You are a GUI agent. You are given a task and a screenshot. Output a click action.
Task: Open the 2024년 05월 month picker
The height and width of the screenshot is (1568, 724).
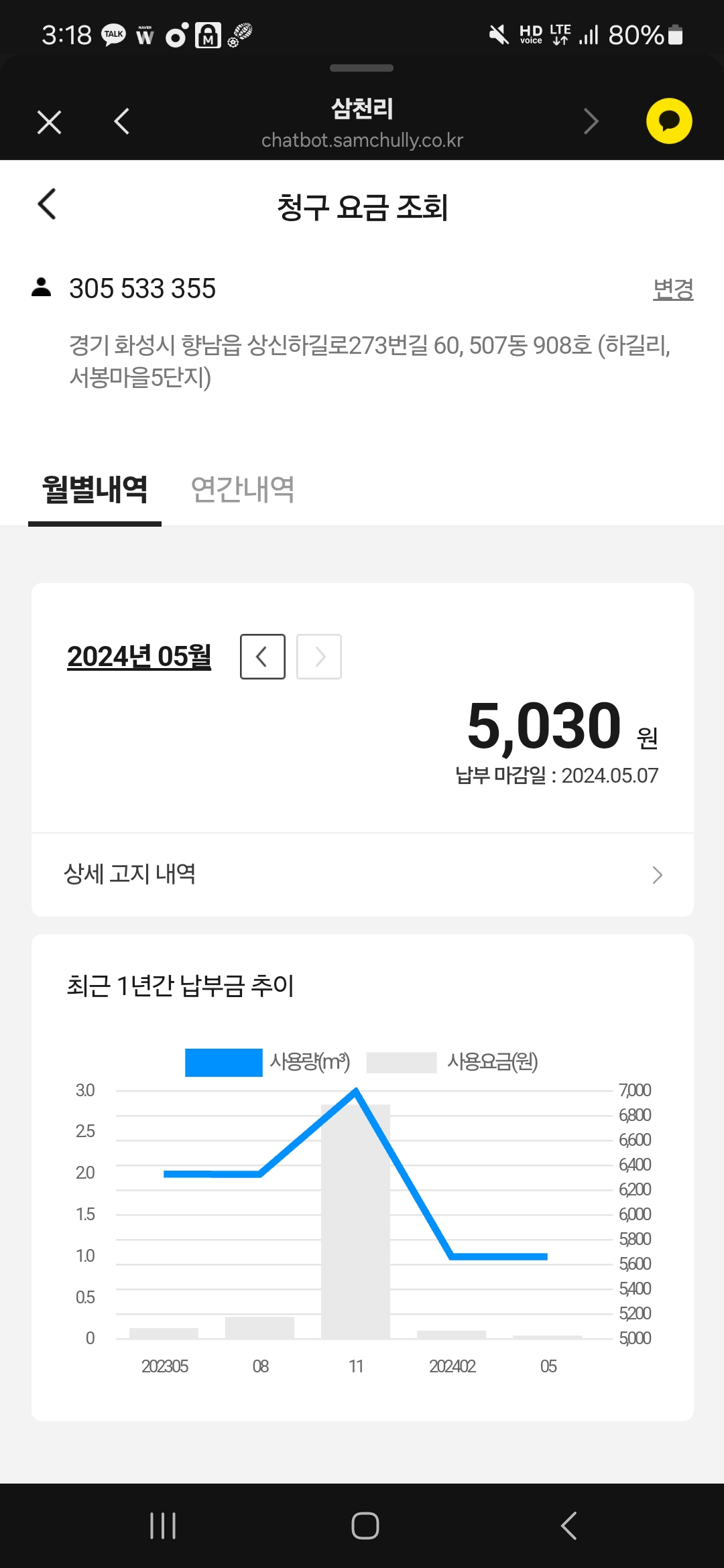139,657
